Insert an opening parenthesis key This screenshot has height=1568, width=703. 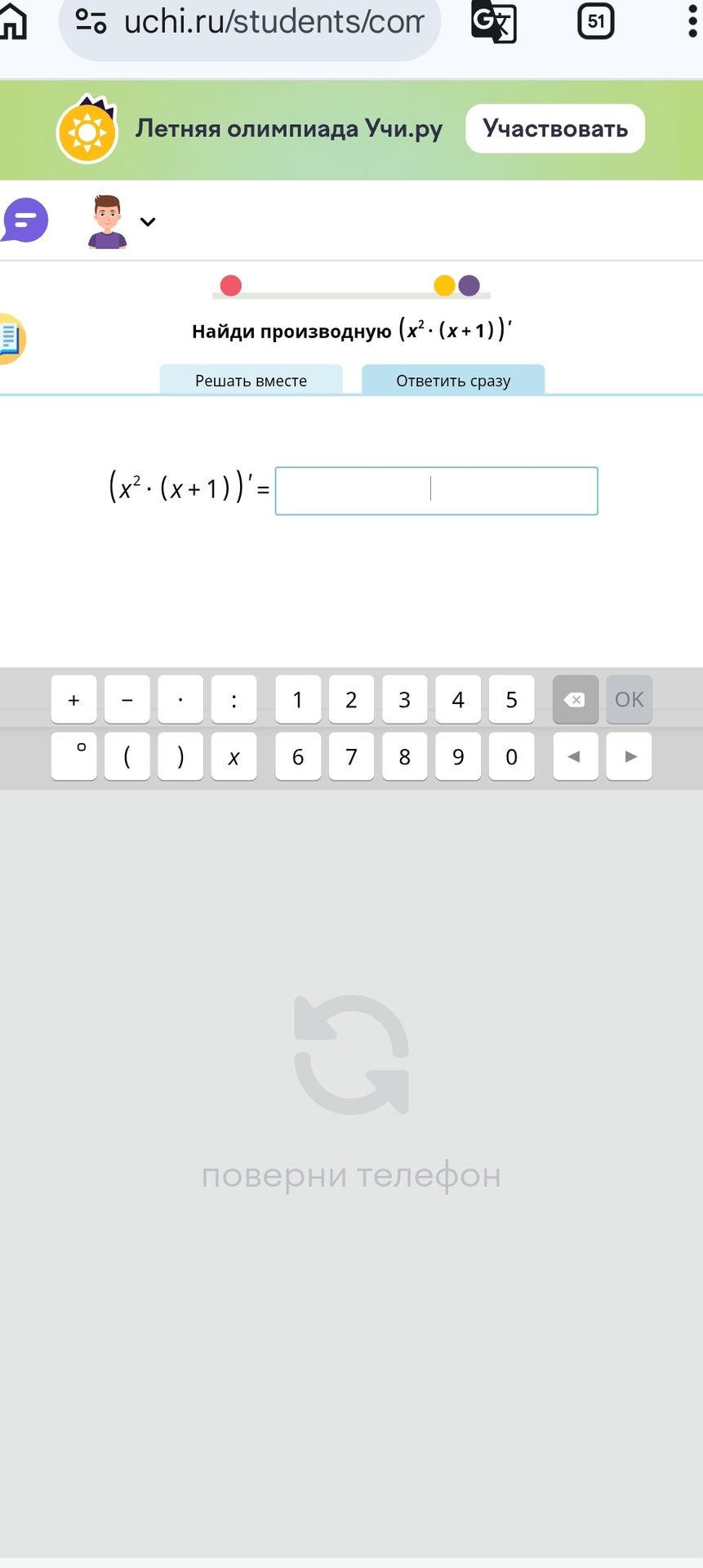(x=127, y=757)
